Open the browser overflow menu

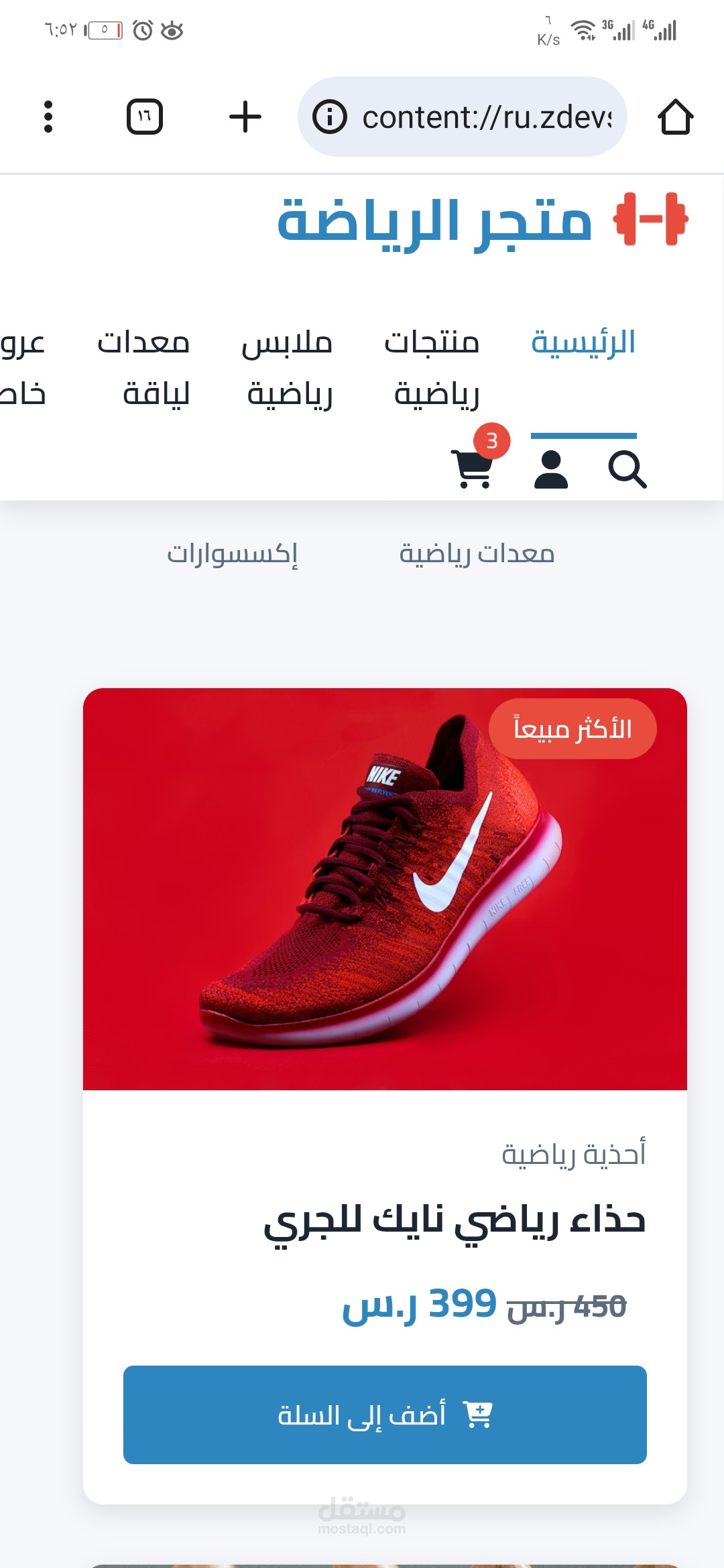pos(48,115)
